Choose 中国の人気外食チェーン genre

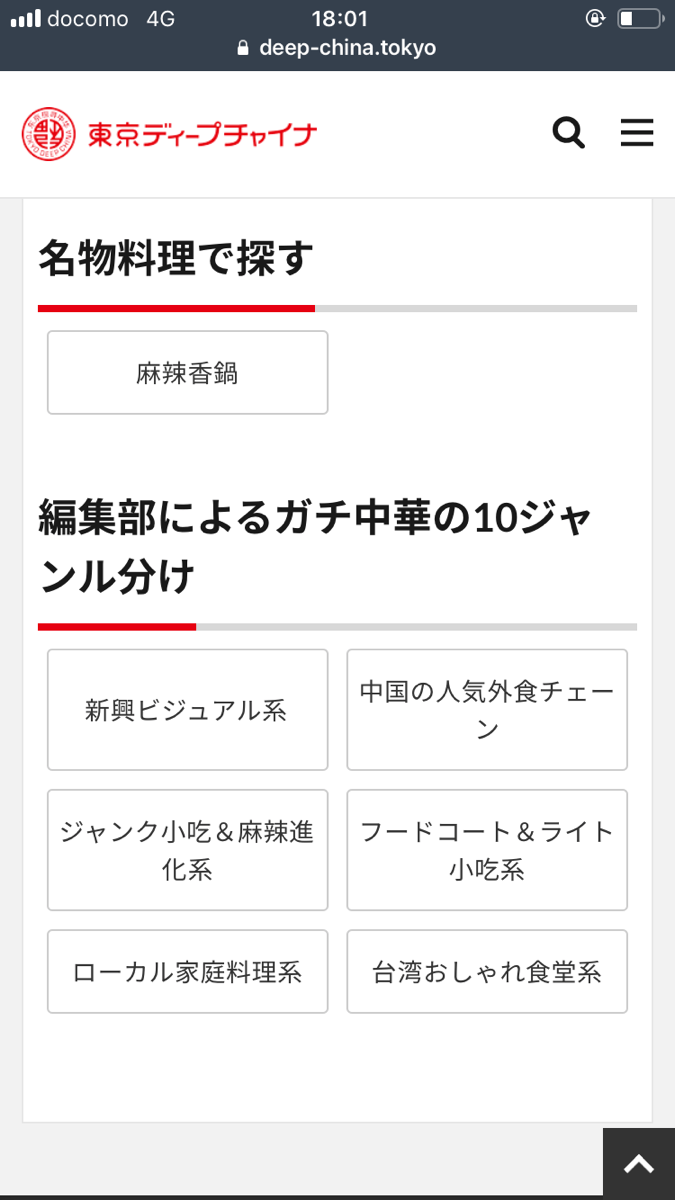[x=487, y=710]
